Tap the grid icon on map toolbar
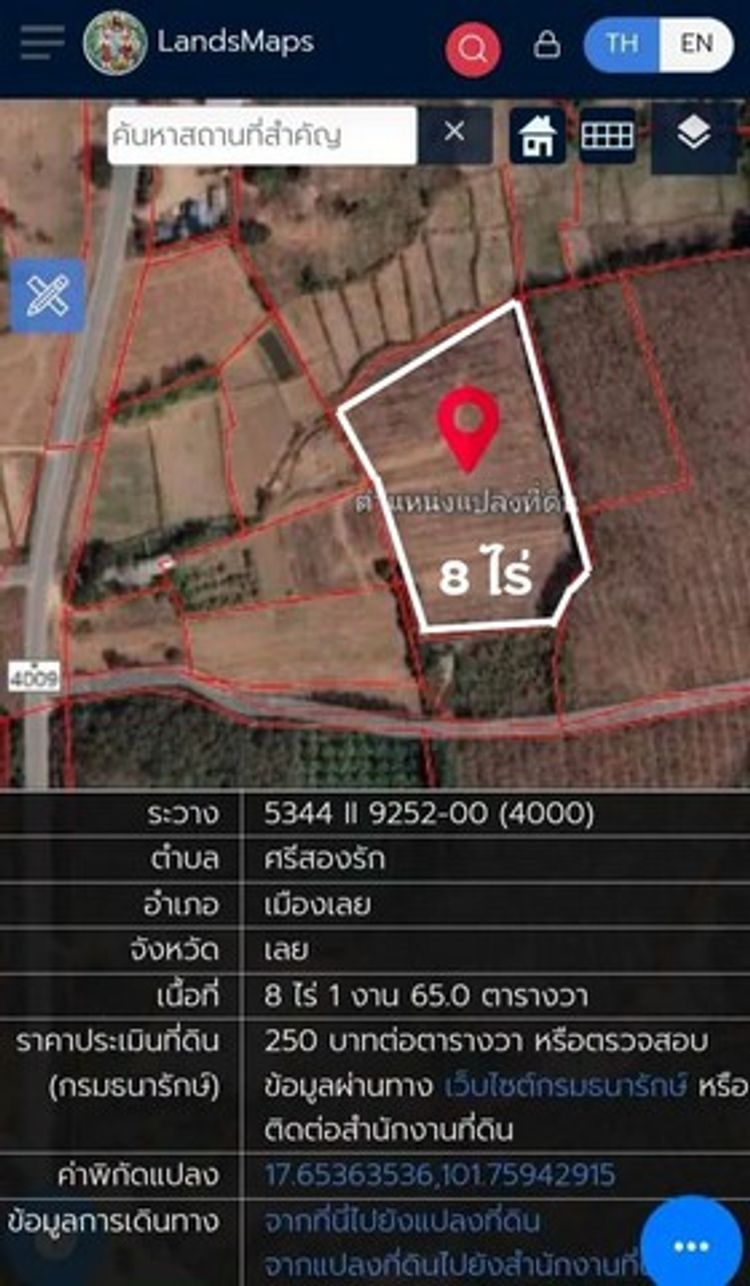The image size is (750, 1286). click(607, 135)
